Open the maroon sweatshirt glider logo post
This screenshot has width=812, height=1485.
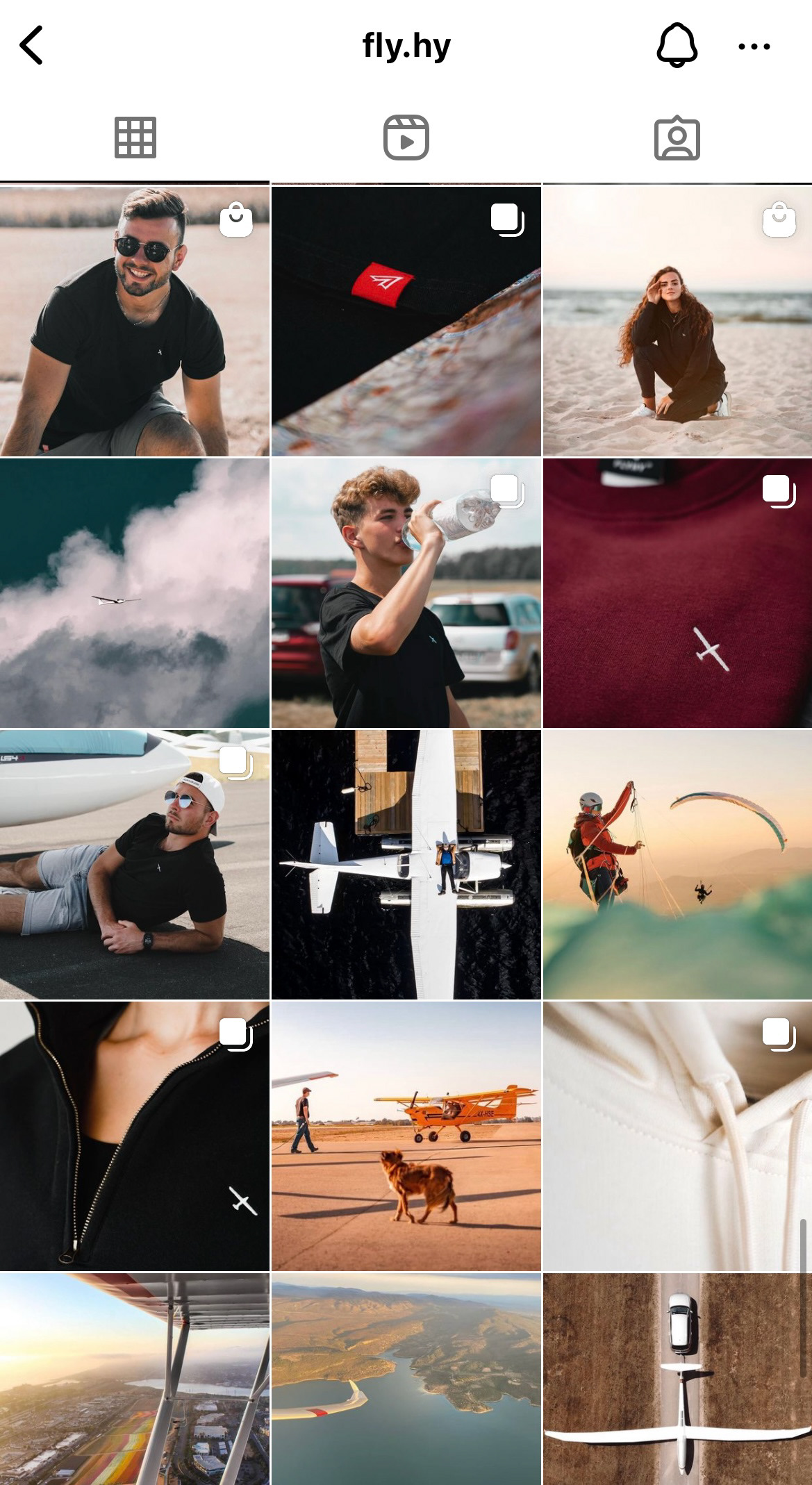coord(677,592)
